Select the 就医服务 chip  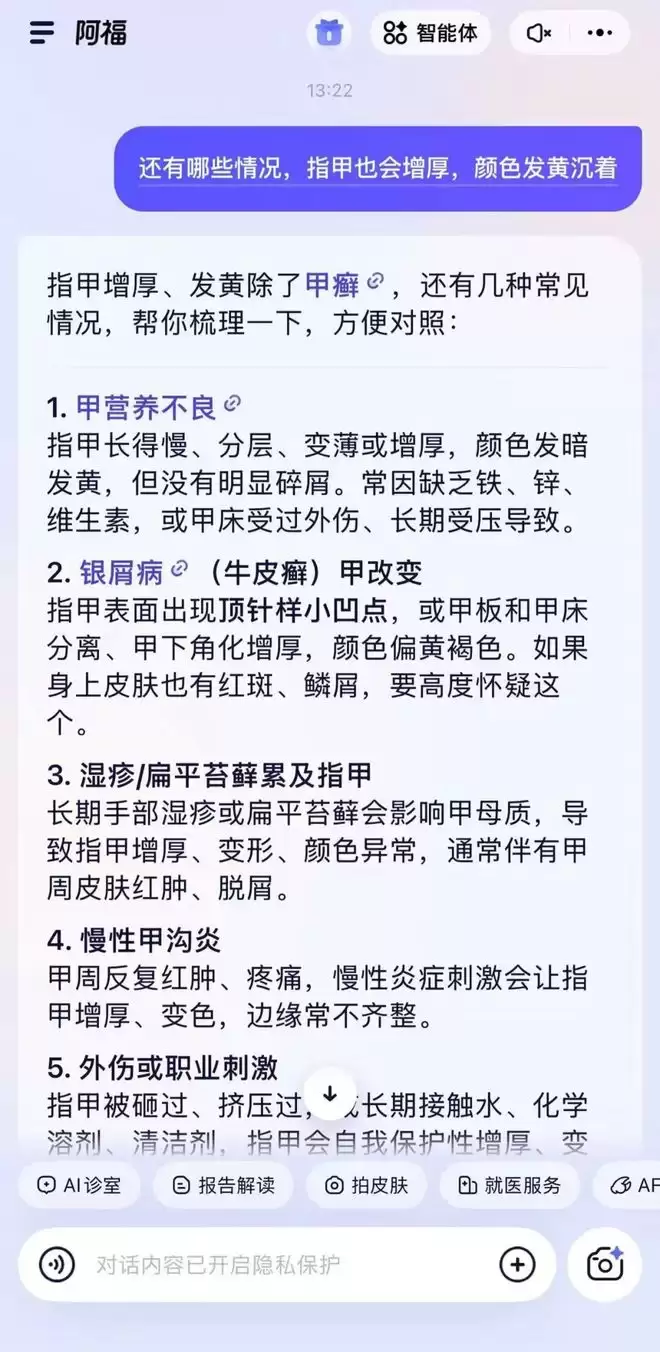(x=509, y=1185)
